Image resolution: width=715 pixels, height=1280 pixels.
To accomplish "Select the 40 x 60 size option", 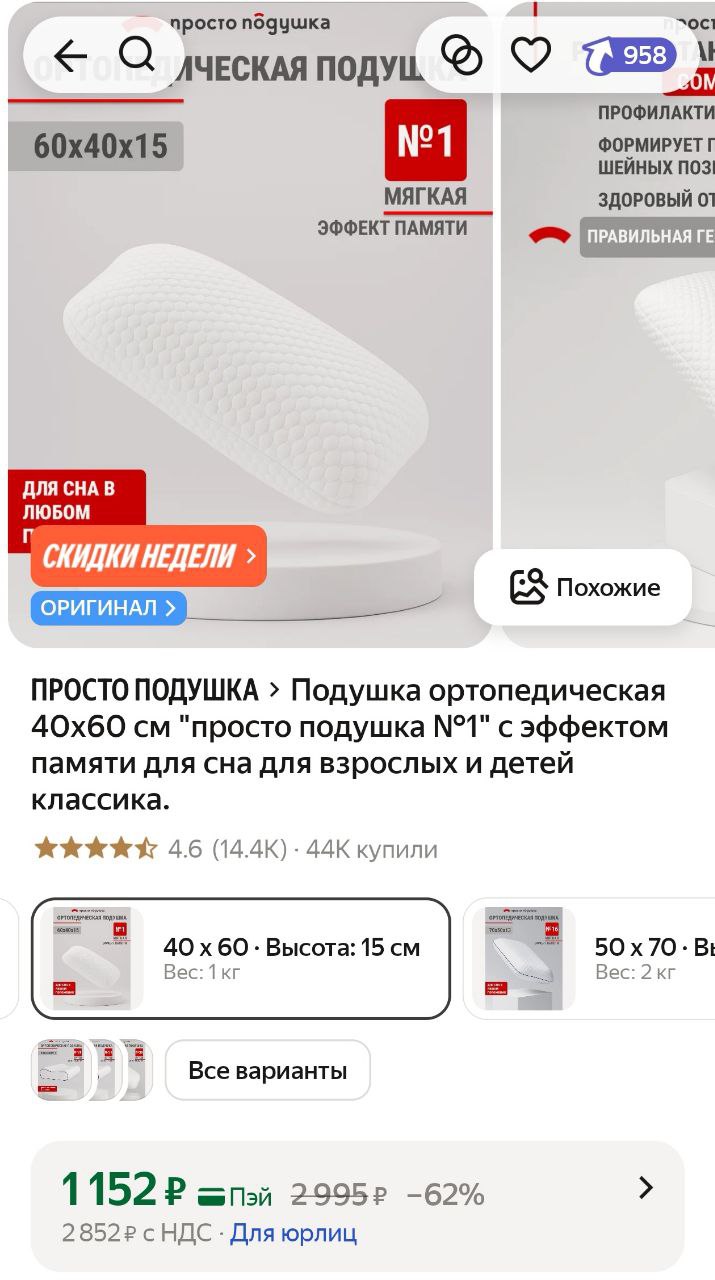I will 241,958.
